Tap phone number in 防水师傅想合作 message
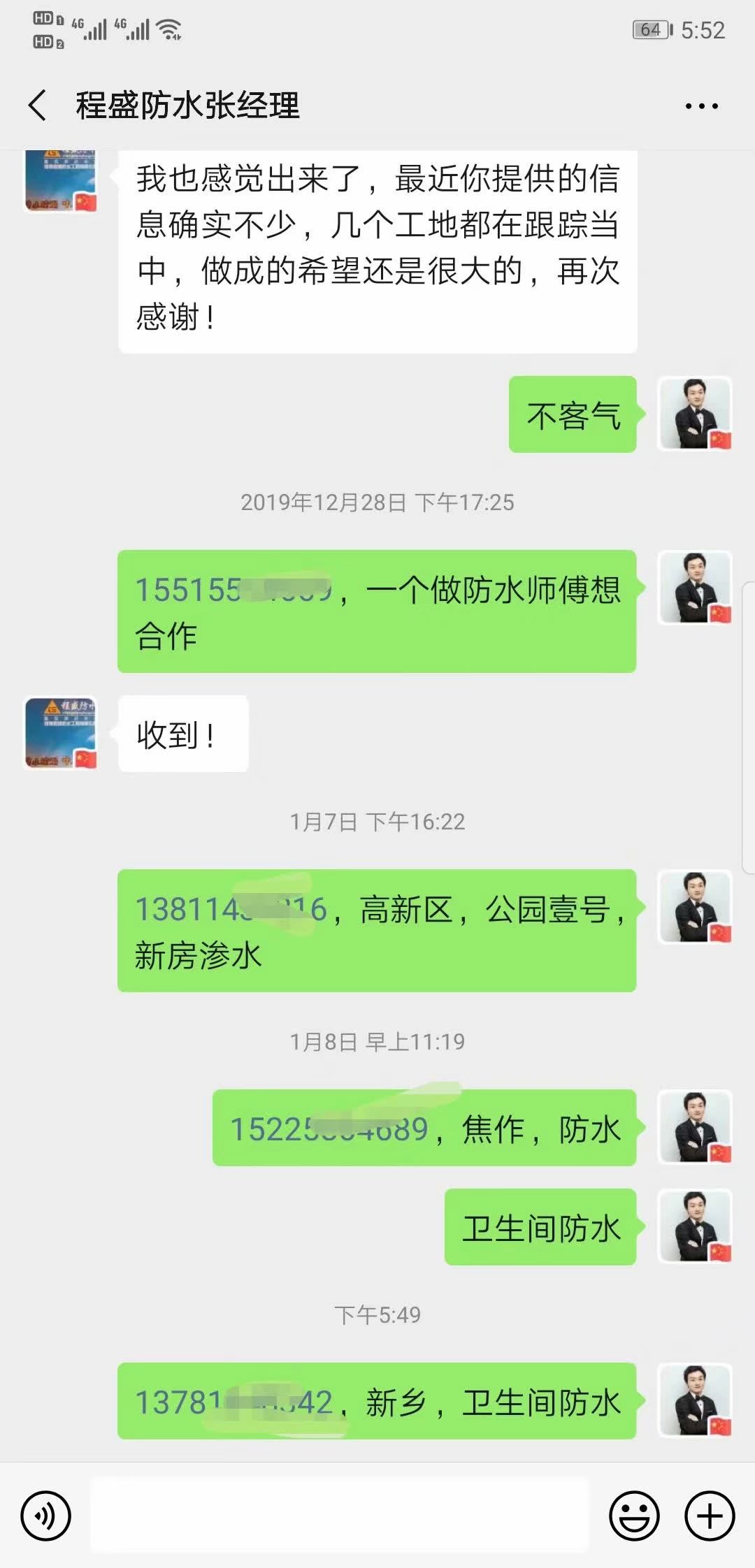The height and width of the screenshot is (1568, 755). [233, 590]
